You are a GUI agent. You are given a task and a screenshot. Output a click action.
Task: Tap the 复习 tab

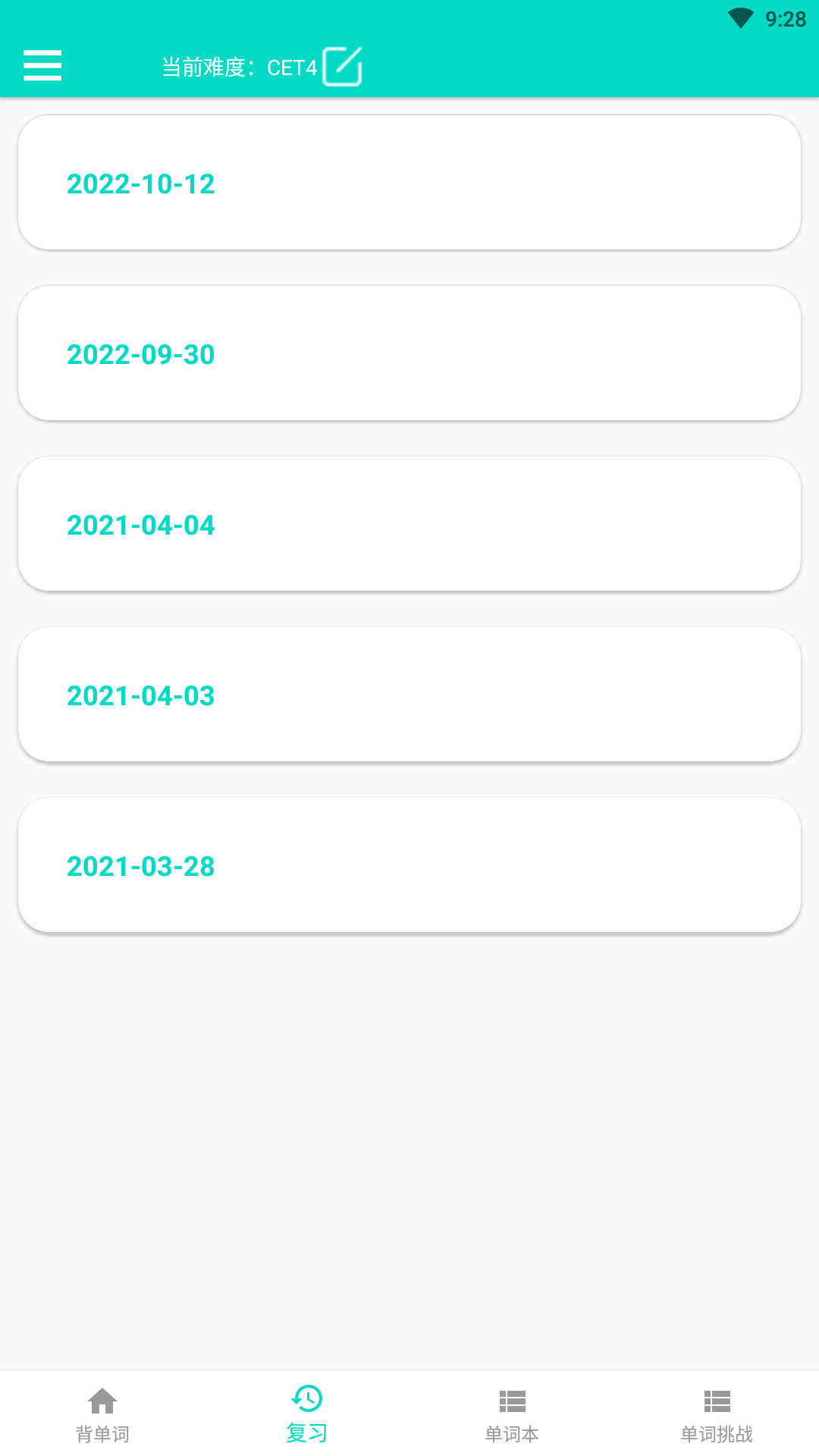[x=307, y=1414]
